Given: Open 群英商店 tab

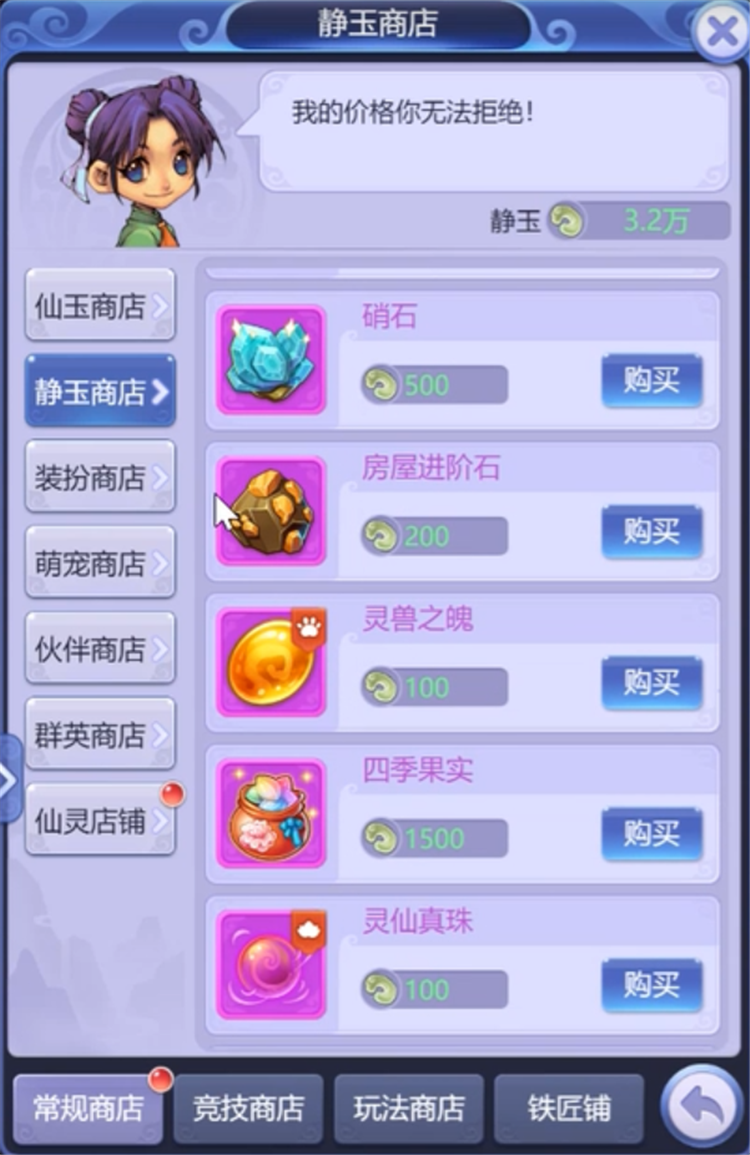Looking at the screenshot, I should pyautogui.click(x=99, y=735).
